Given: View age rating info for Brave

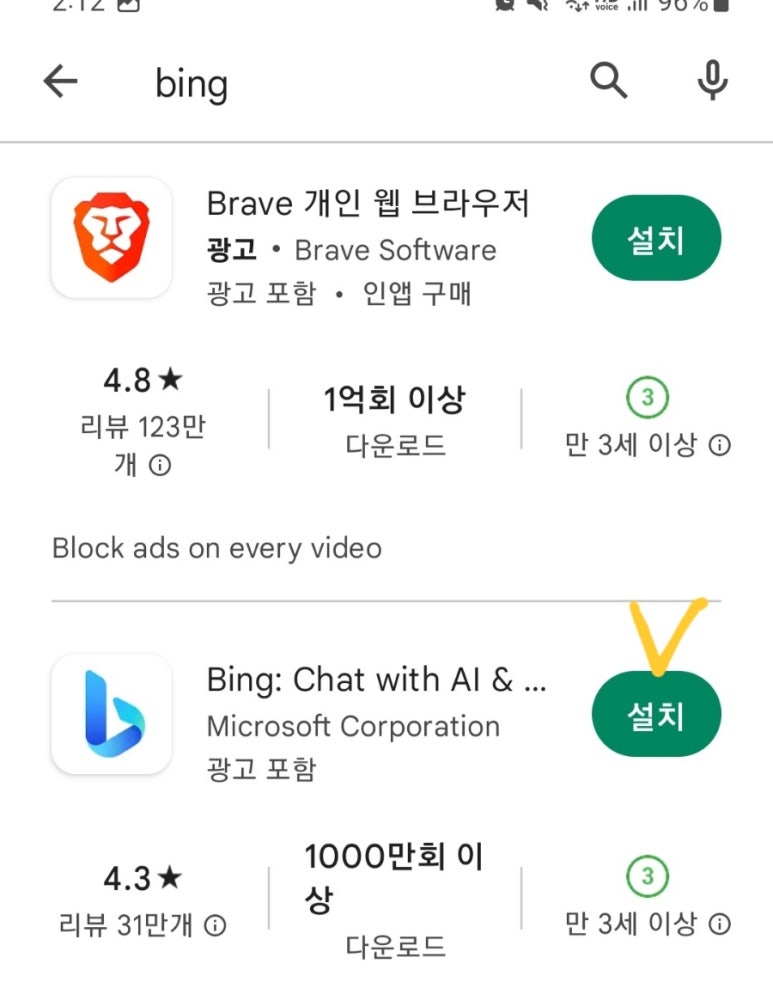Looking at the screenshot, I should tap(719, 446).
